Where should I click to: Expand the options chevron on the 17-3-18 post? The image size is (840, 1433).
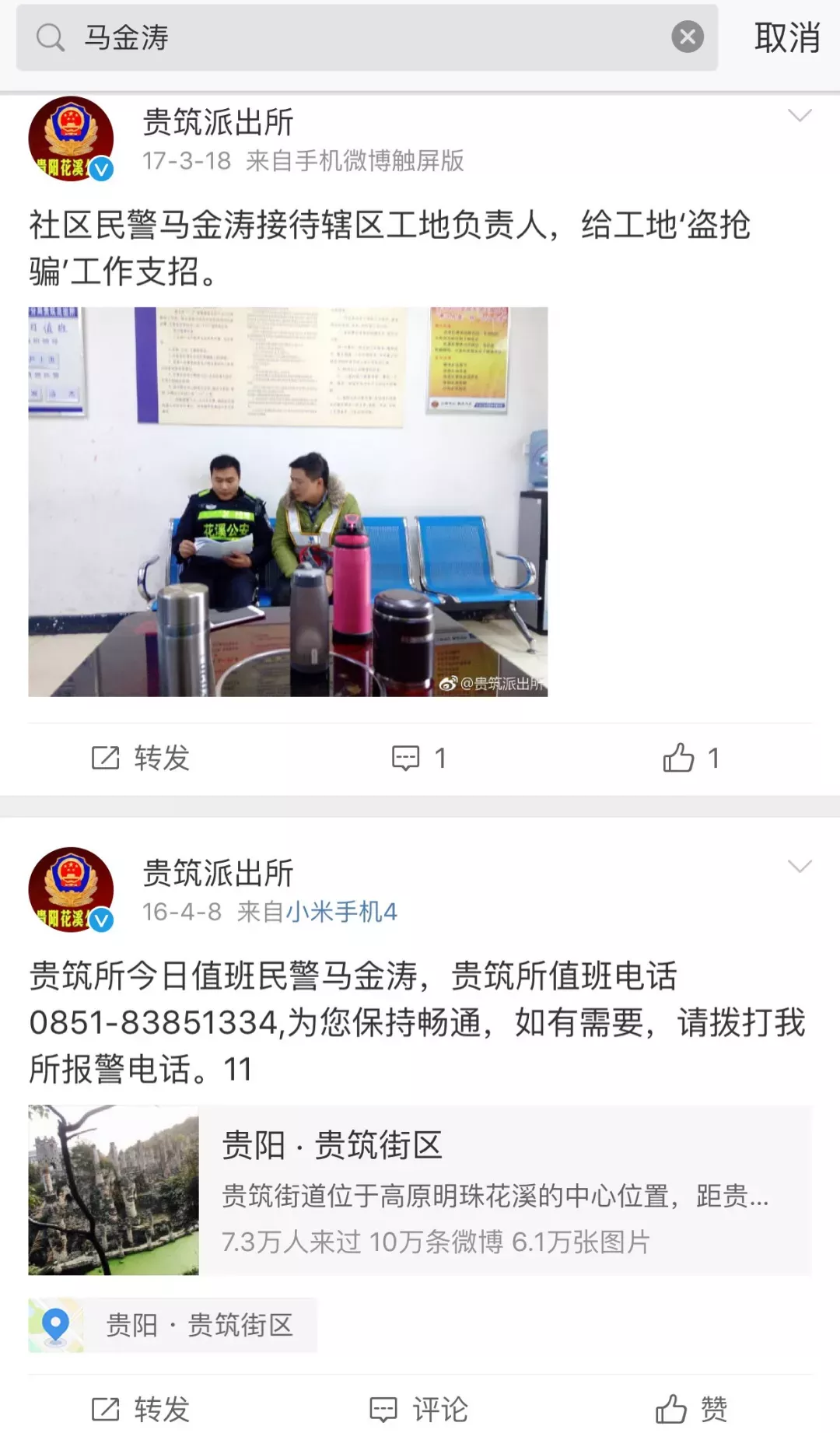coord(800,116)
